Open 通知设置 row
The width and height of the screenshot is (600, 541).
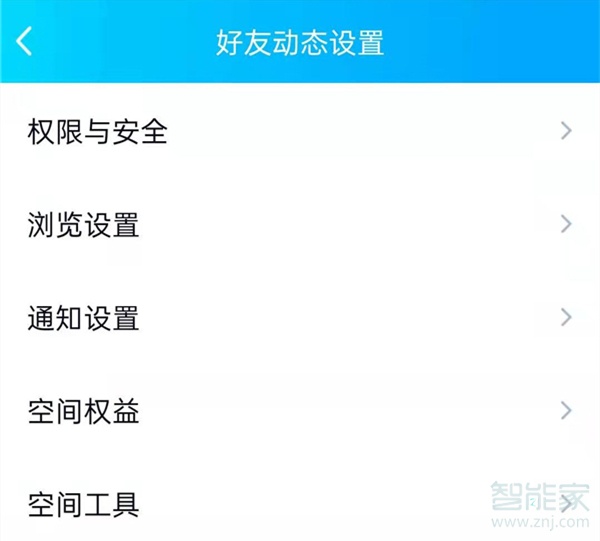[299, 318]
